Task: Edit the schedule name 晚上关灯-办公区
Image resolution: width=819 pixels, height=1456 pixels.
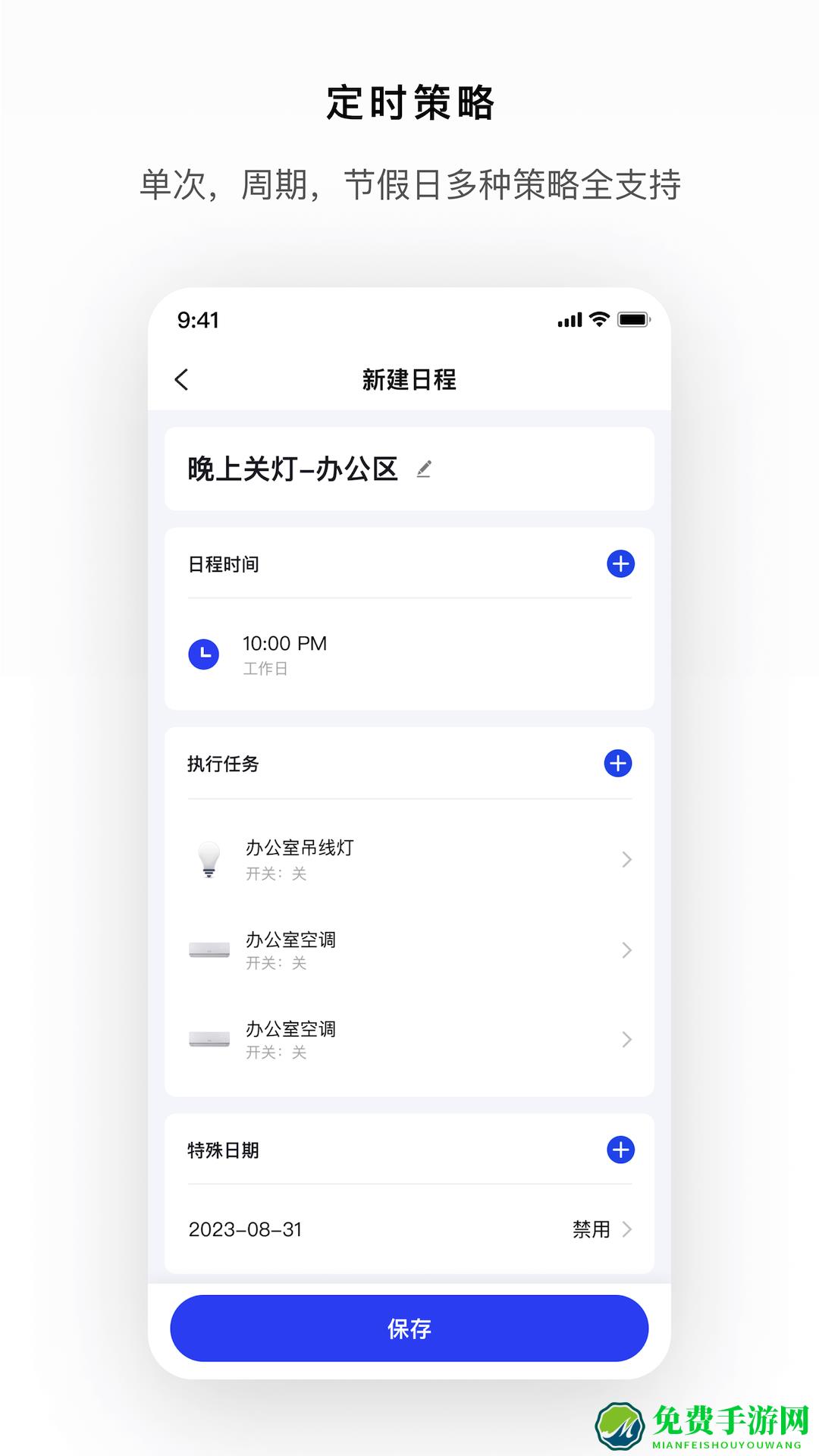Action: coord(292,468)
